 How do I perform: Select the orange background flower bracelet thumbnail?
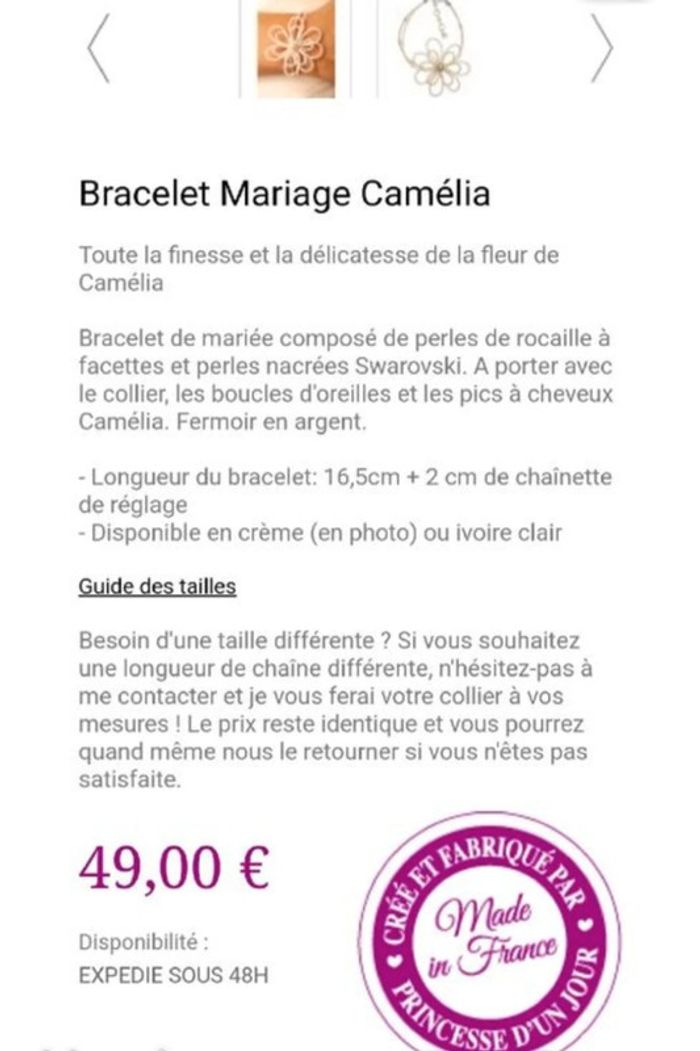click(x=296, y=52)
